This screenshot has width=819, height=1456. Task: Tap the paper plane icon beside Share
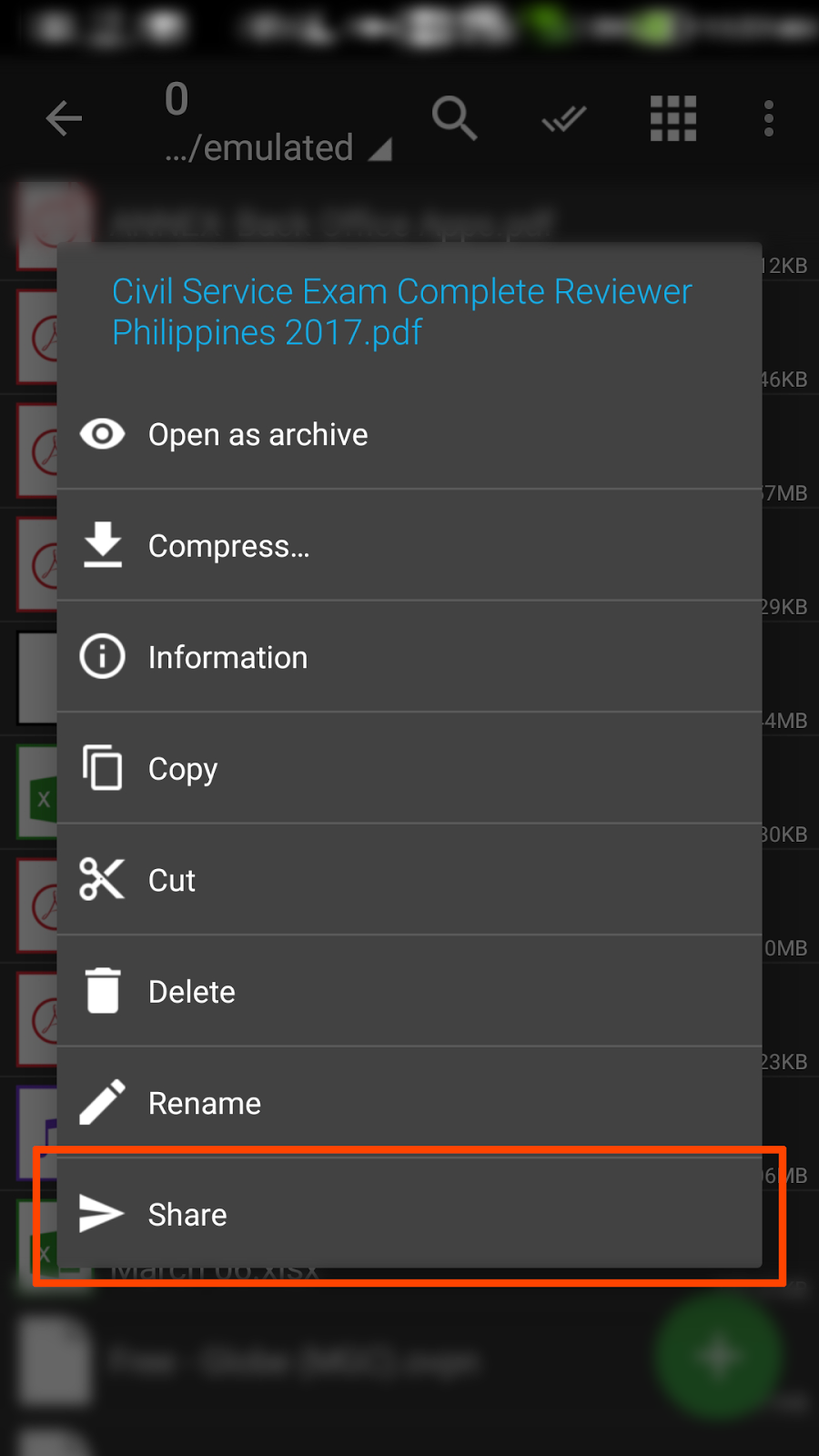(x=102, y=1214)
